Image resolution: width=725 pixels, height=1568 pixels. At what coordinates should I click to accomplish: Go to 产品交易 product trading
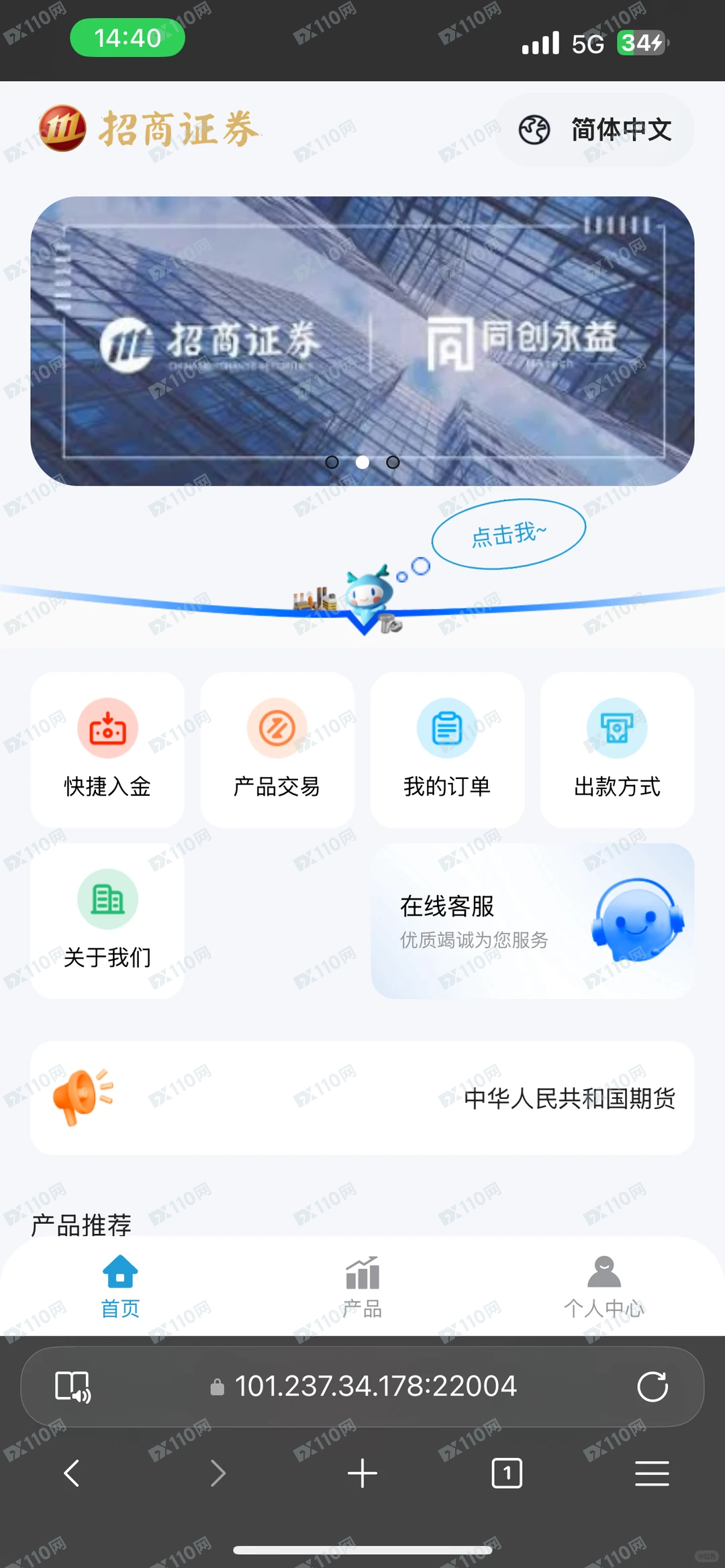277,749
